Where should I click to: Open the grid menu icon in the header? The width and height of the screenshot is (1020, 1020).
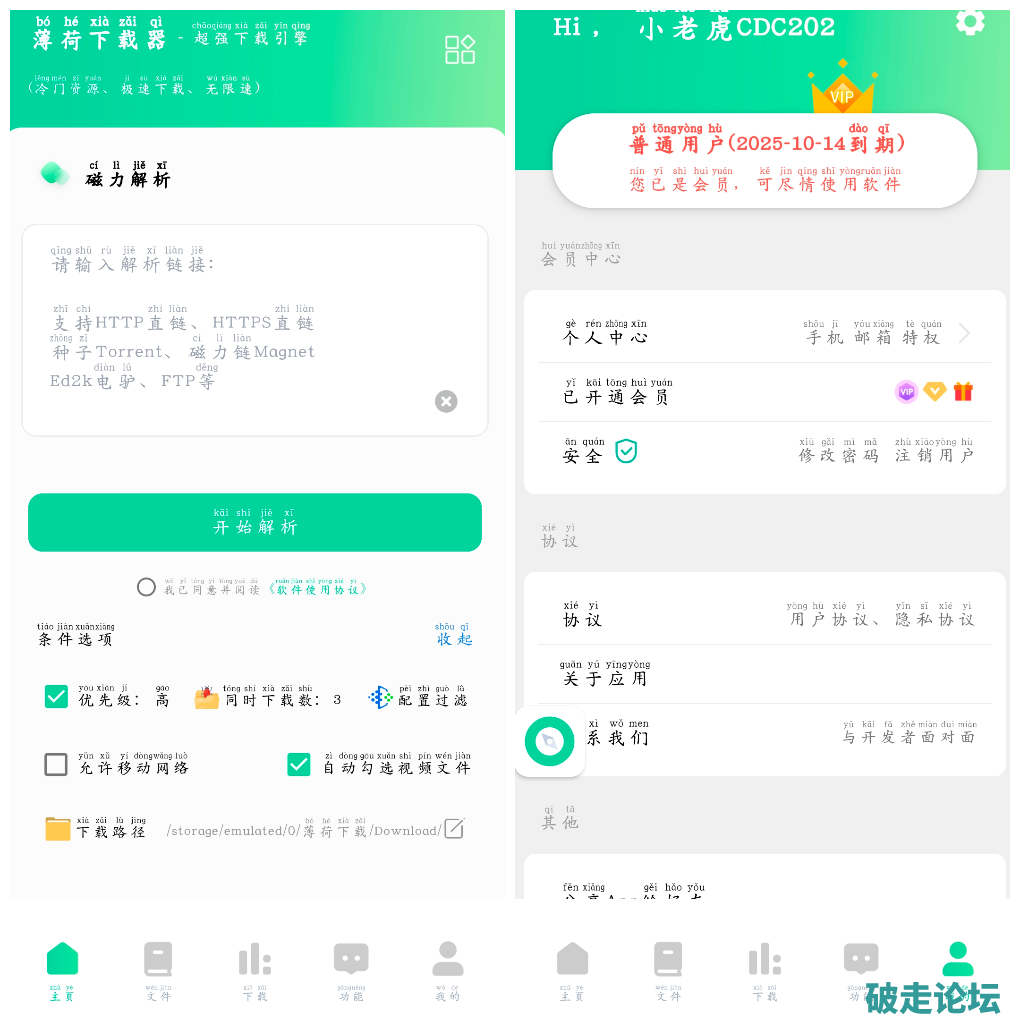[460, 49]
